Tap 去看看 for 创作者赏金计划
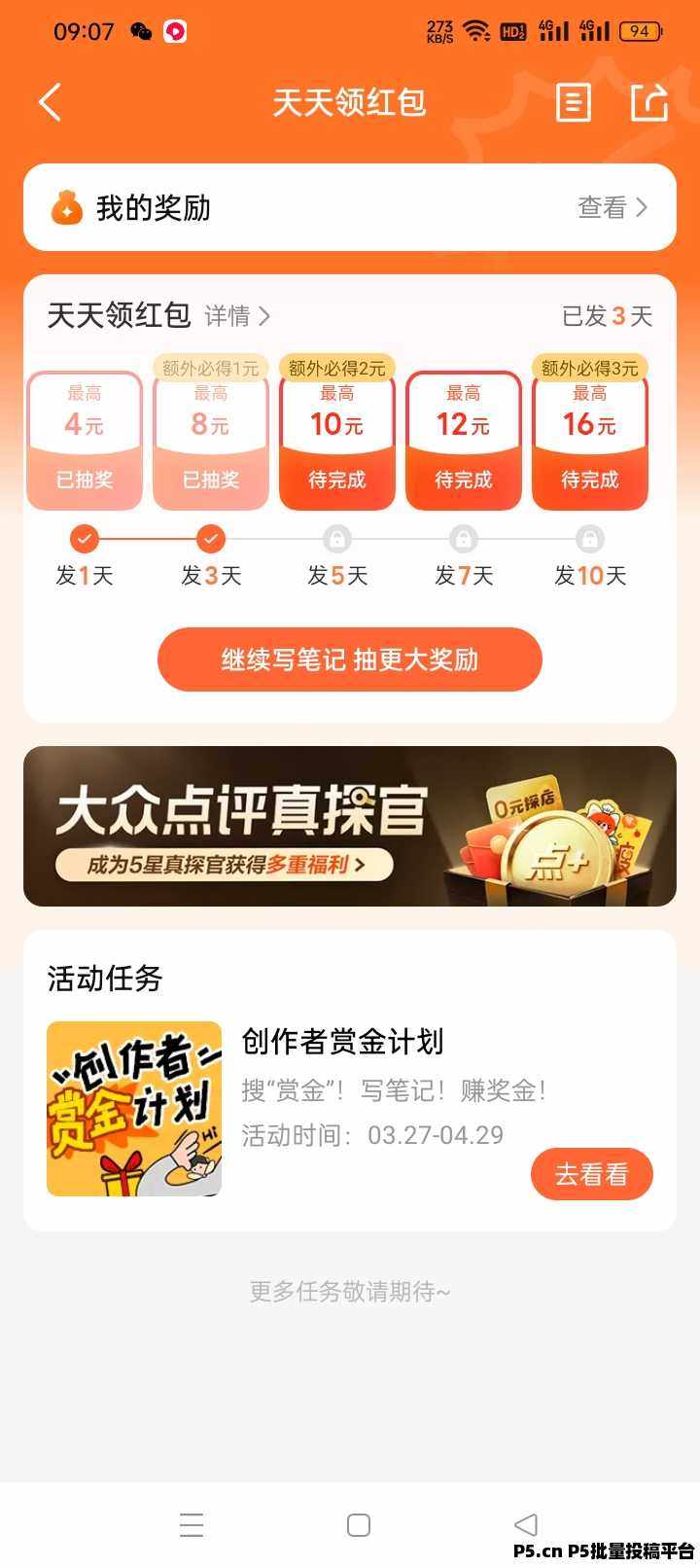700x1568 pixels. pos(591,1174)
